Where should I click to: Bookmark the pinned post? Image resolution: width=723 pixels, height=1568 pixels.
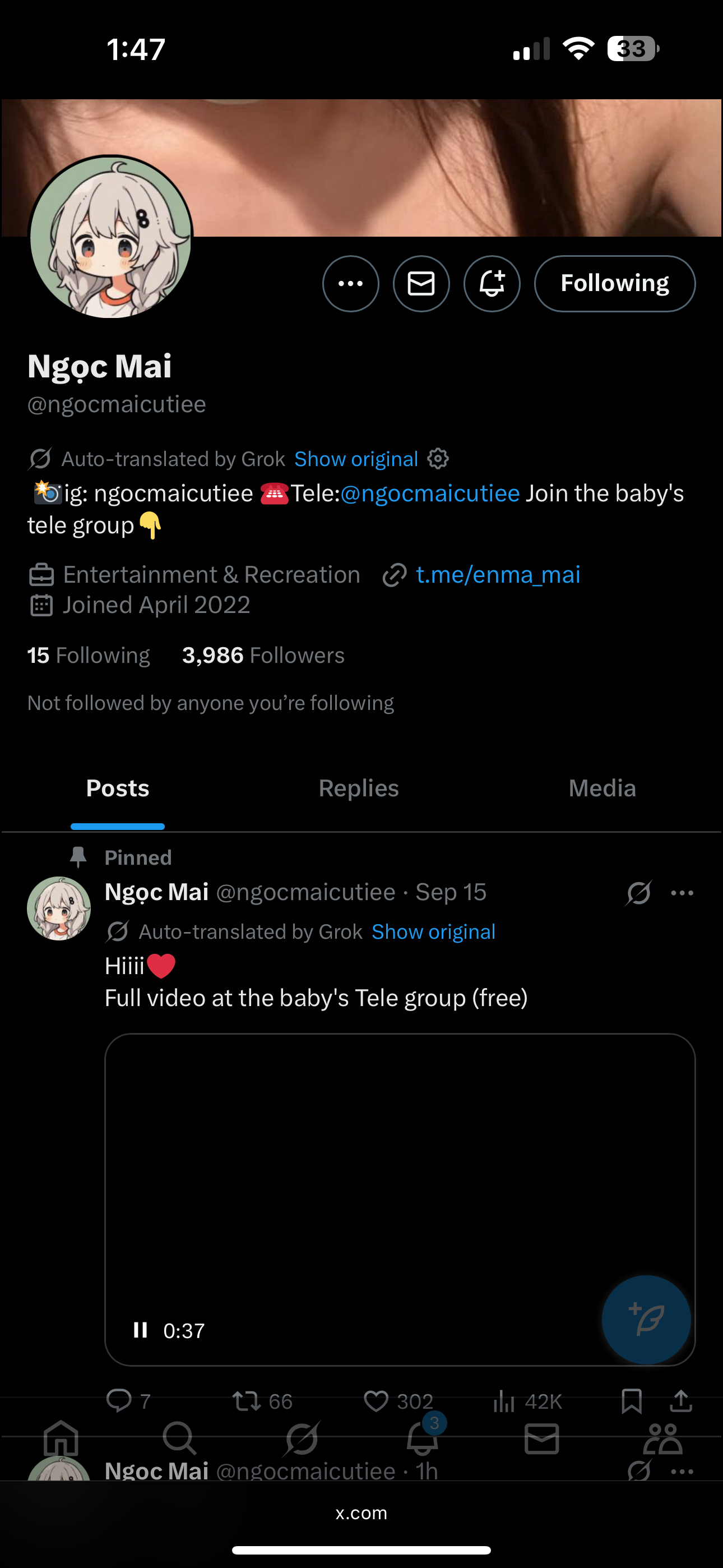(631, 1401)
